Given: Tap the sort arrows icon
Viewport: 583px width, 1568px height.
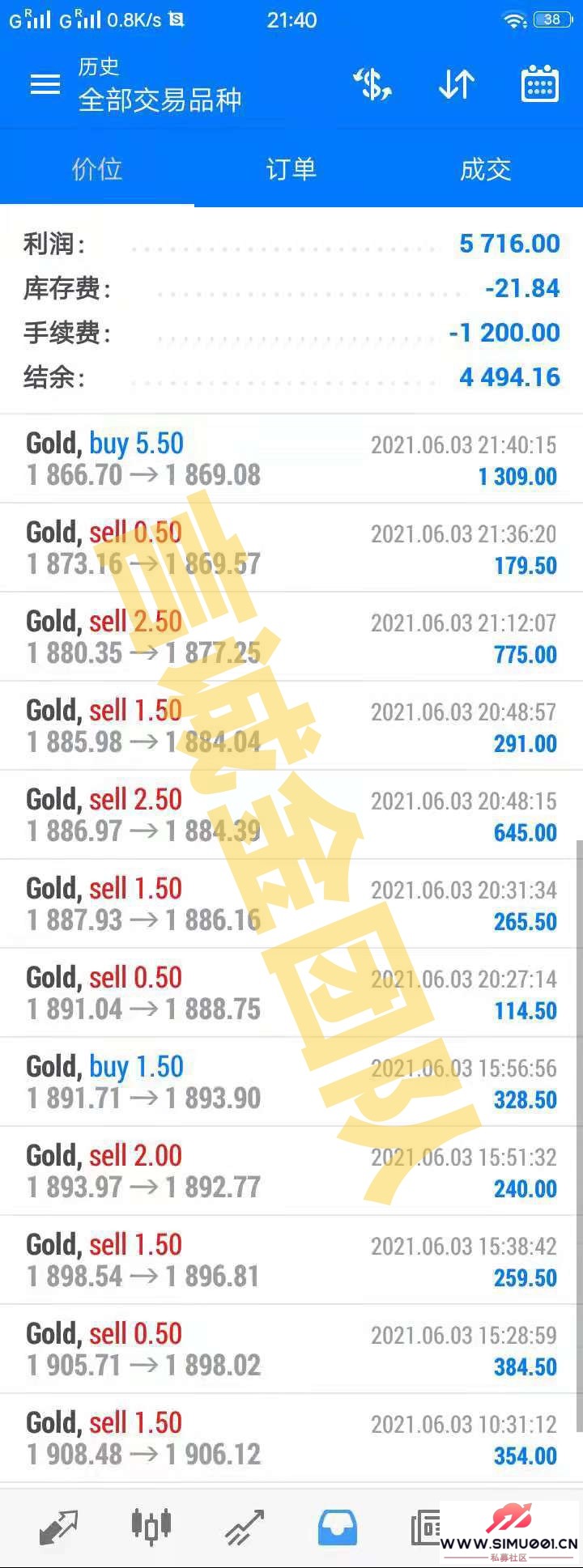Looking at the screenshot, I should click(457, 84).
